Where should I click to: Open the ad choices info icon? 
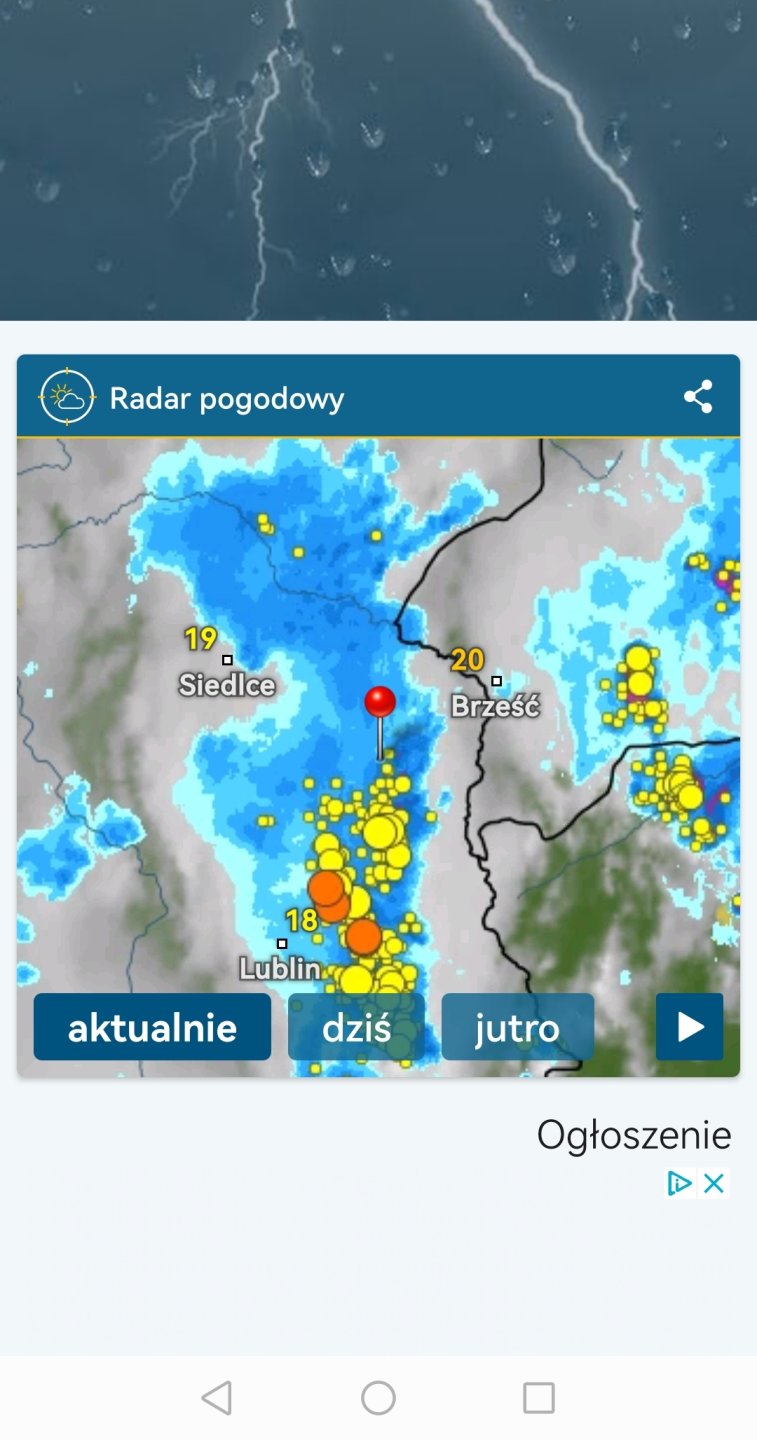680,1184
